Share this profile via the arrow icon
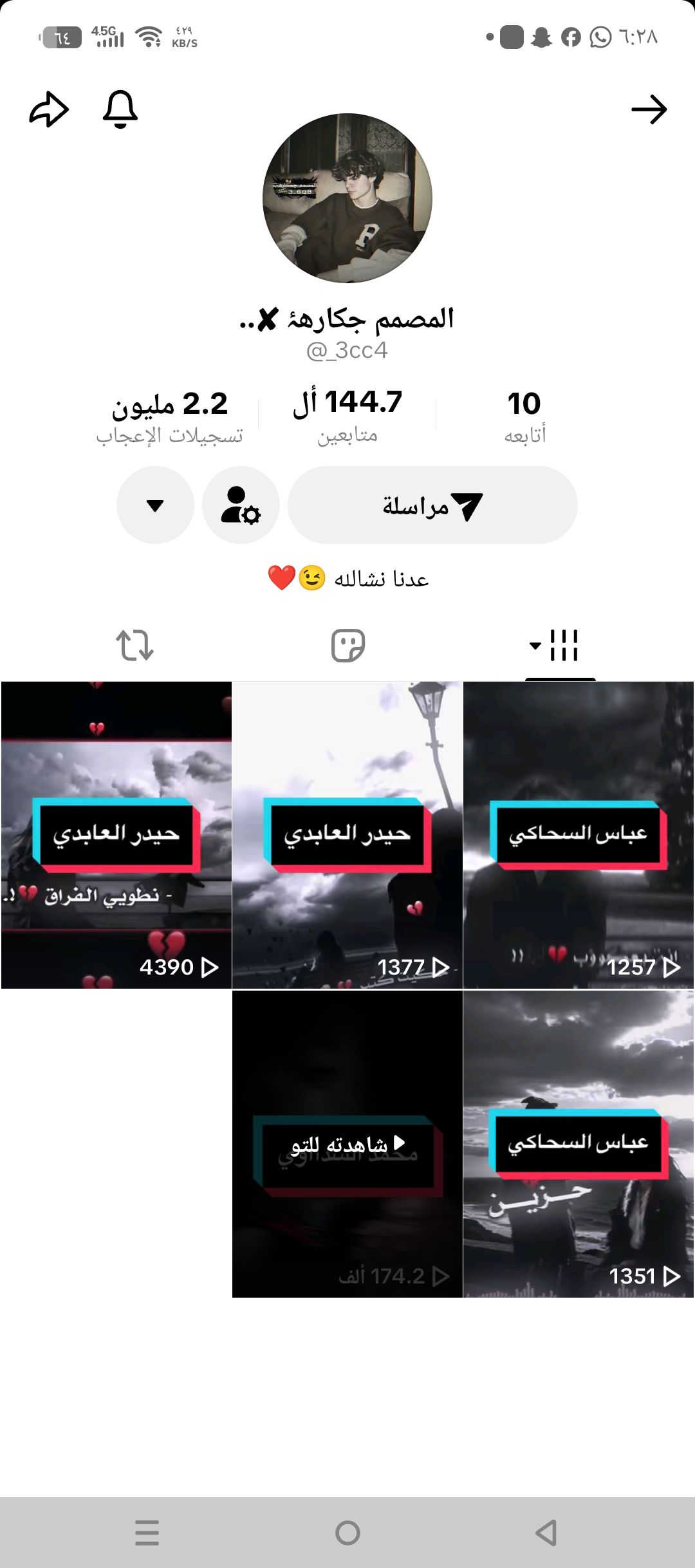Image resolution: width=695 pixels, height=1568 pixels. [49, 109]
